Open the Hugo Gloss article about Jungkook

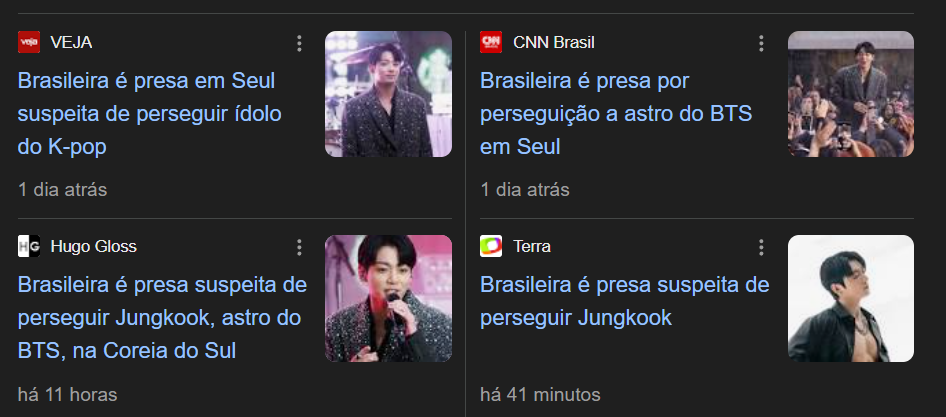click(162, 317)
